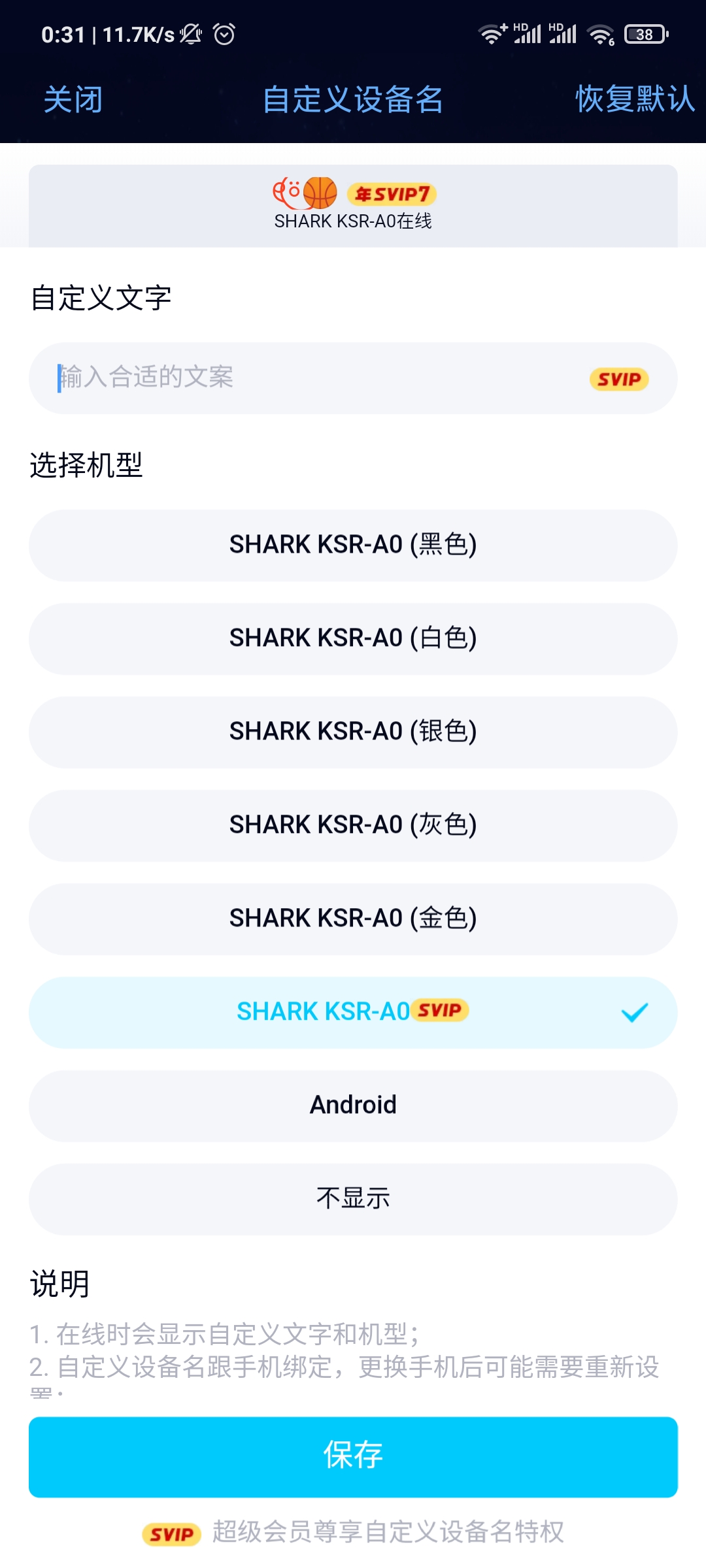
Task: Pick SHARK KSR-A0 (金色) model
Action: [x=353, y=919]
